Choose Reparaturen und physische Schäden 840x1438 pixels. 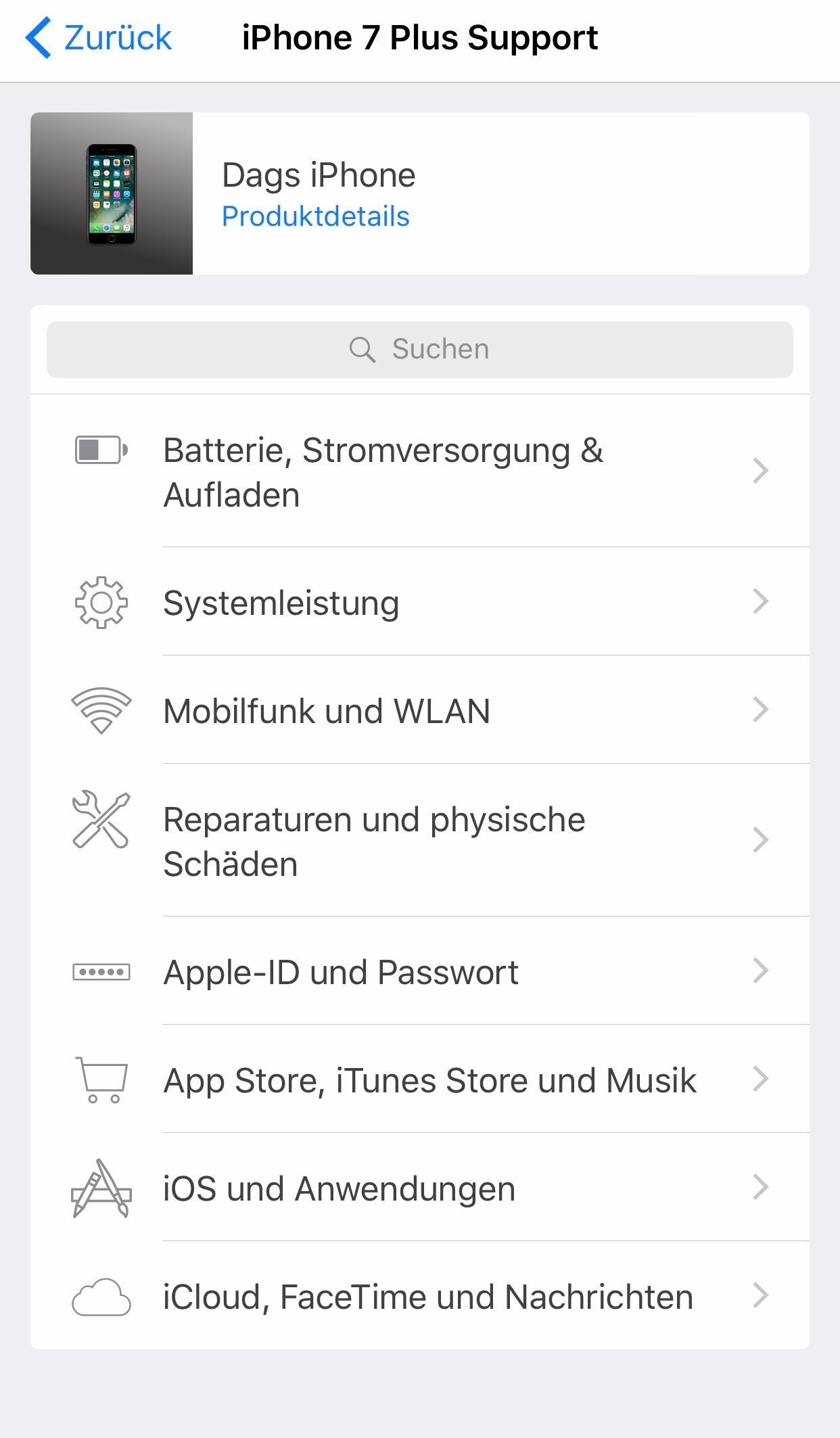point(419,841)
